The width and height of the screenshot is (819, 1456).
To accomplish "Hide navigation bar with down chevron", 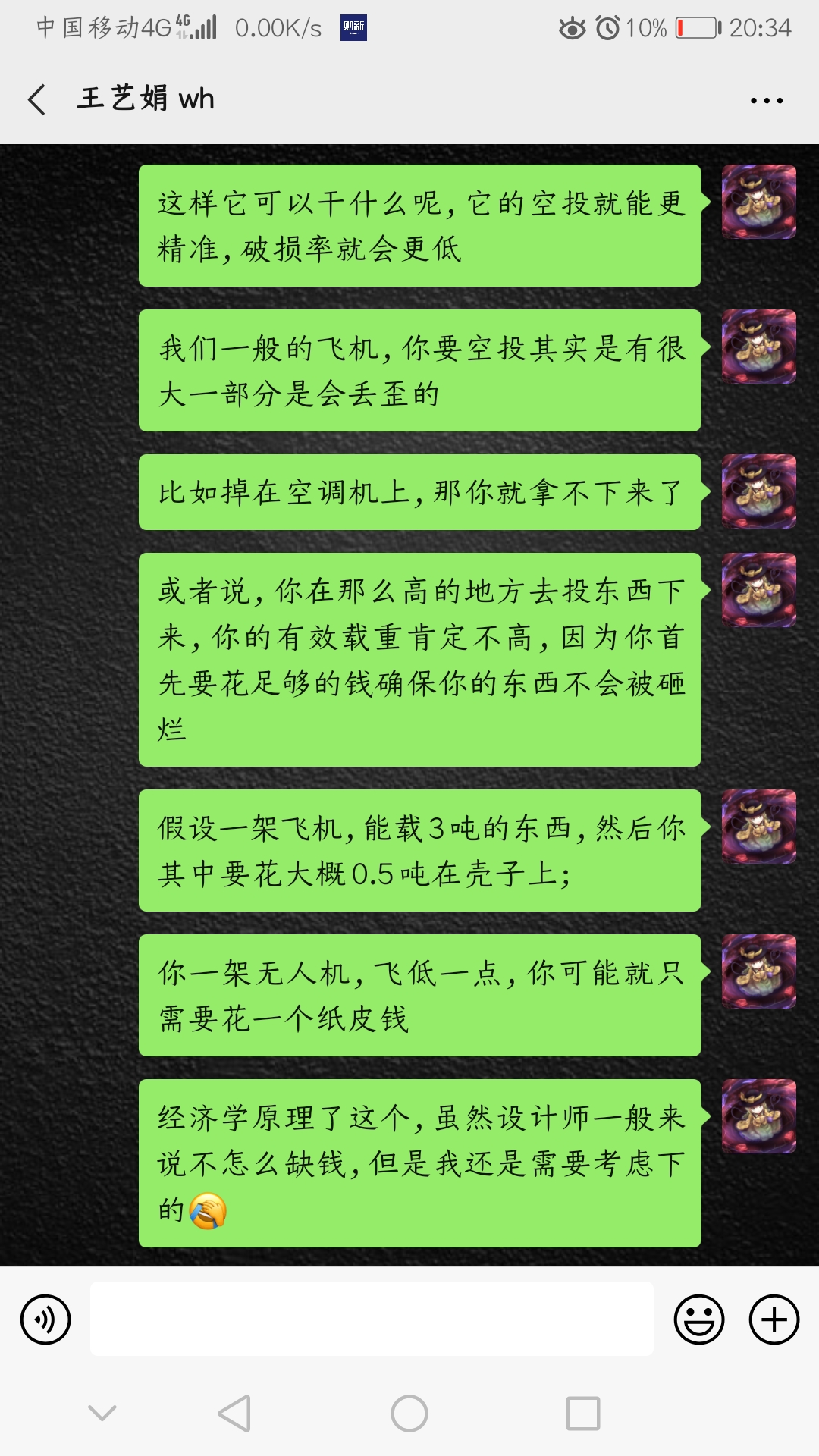I will [x=102, y=1412].
